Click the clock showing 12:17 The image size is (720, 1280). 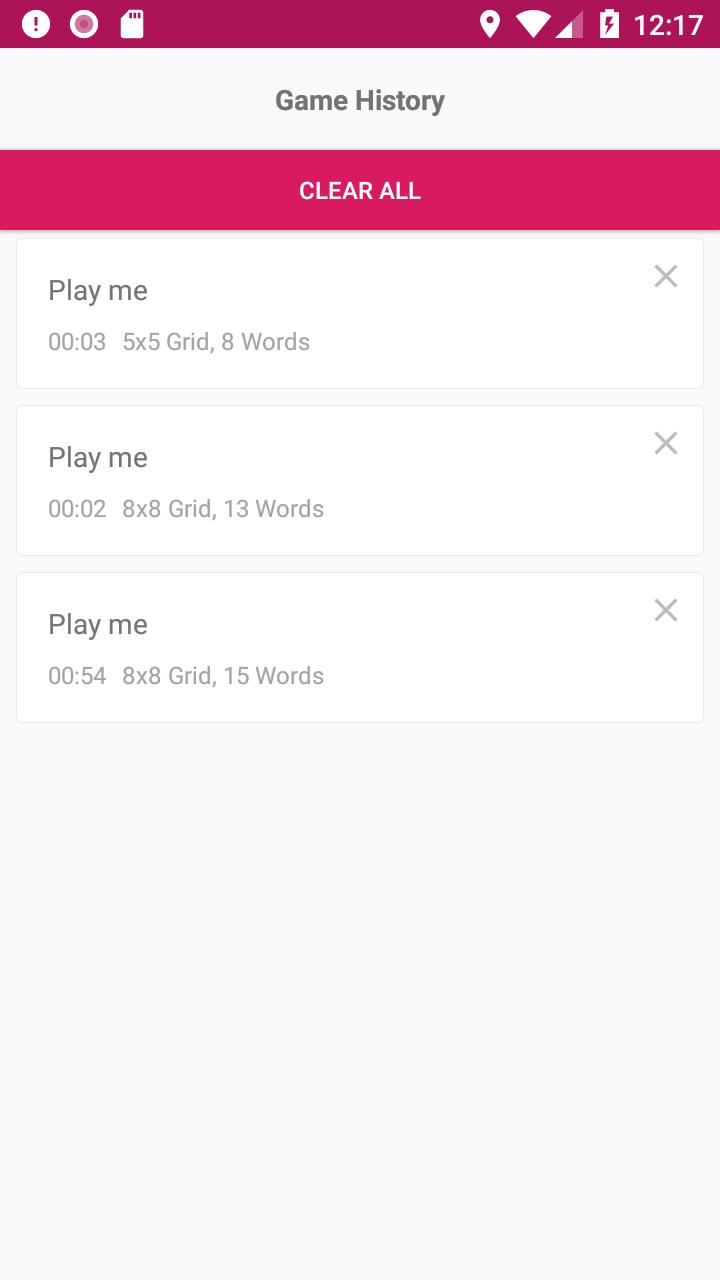(x=666, y=25)
